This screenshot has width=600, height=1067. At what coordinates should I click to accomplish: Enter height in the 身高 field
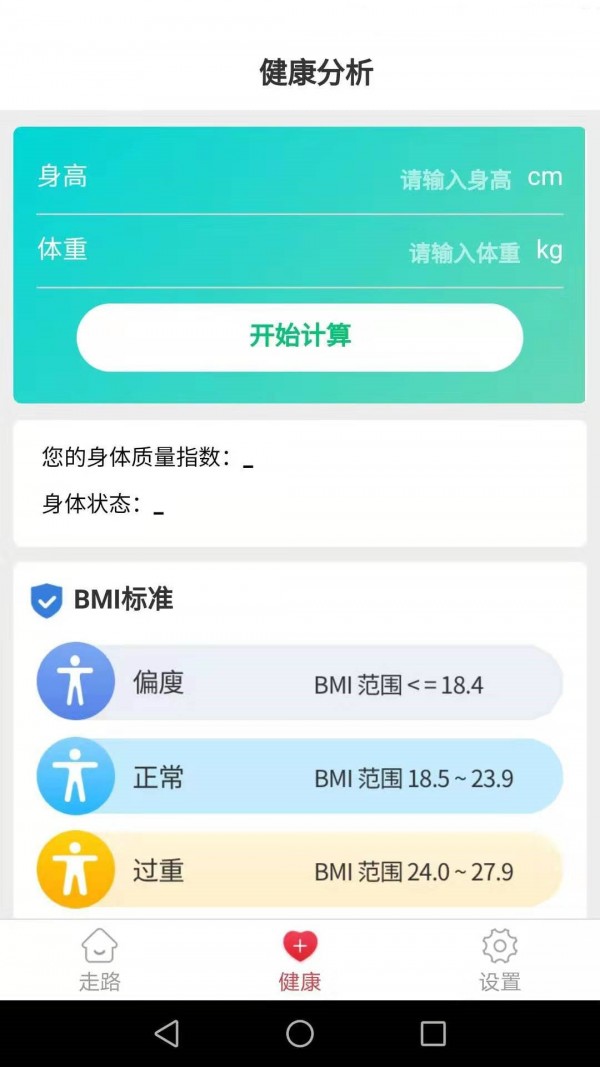coord(455,179)
